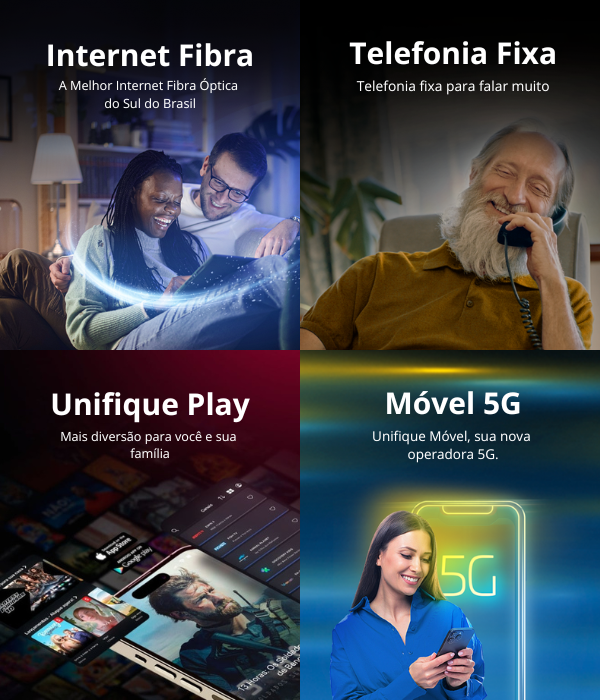
Task: Select the Telefonia Fixa card
Action: [x=450, y=175]
